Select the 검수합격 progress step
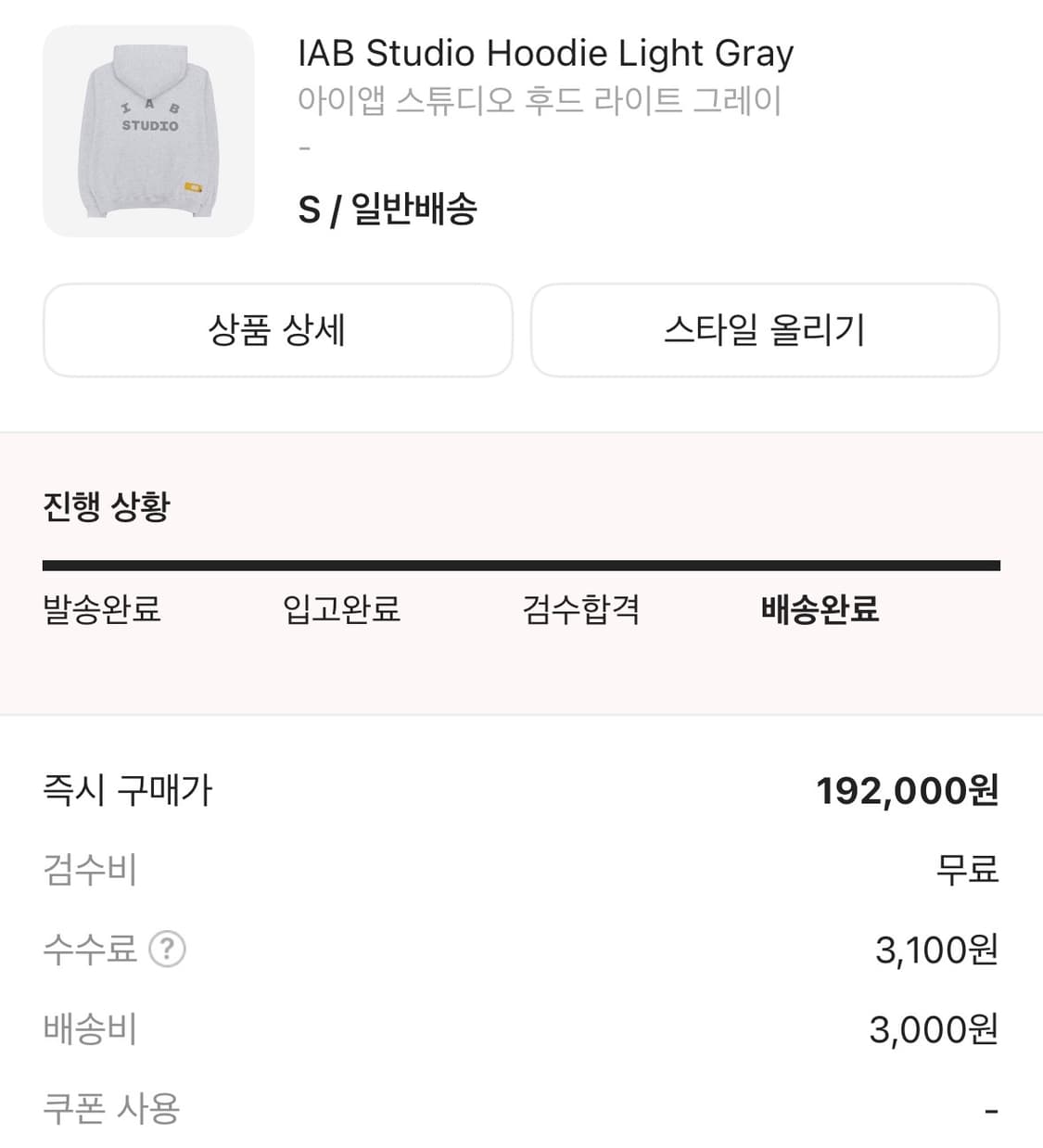The image size is (1043, 1148). coord(582,609)
